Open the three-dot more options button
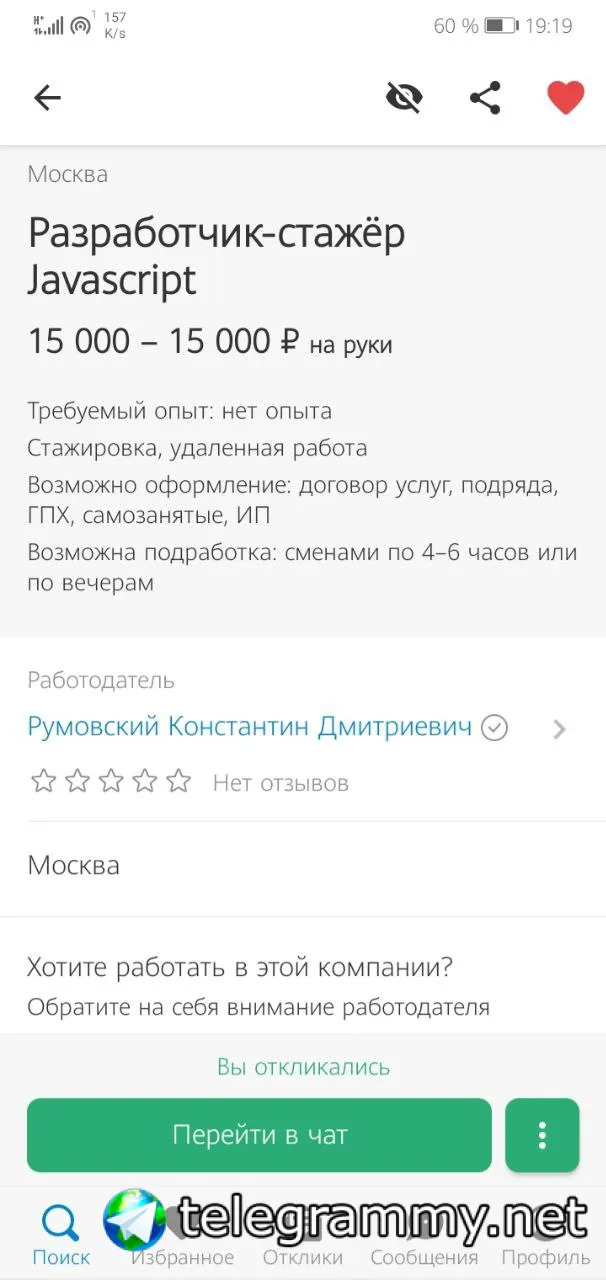Viewport: 606px width, 1280px height. coord(542,1135)
